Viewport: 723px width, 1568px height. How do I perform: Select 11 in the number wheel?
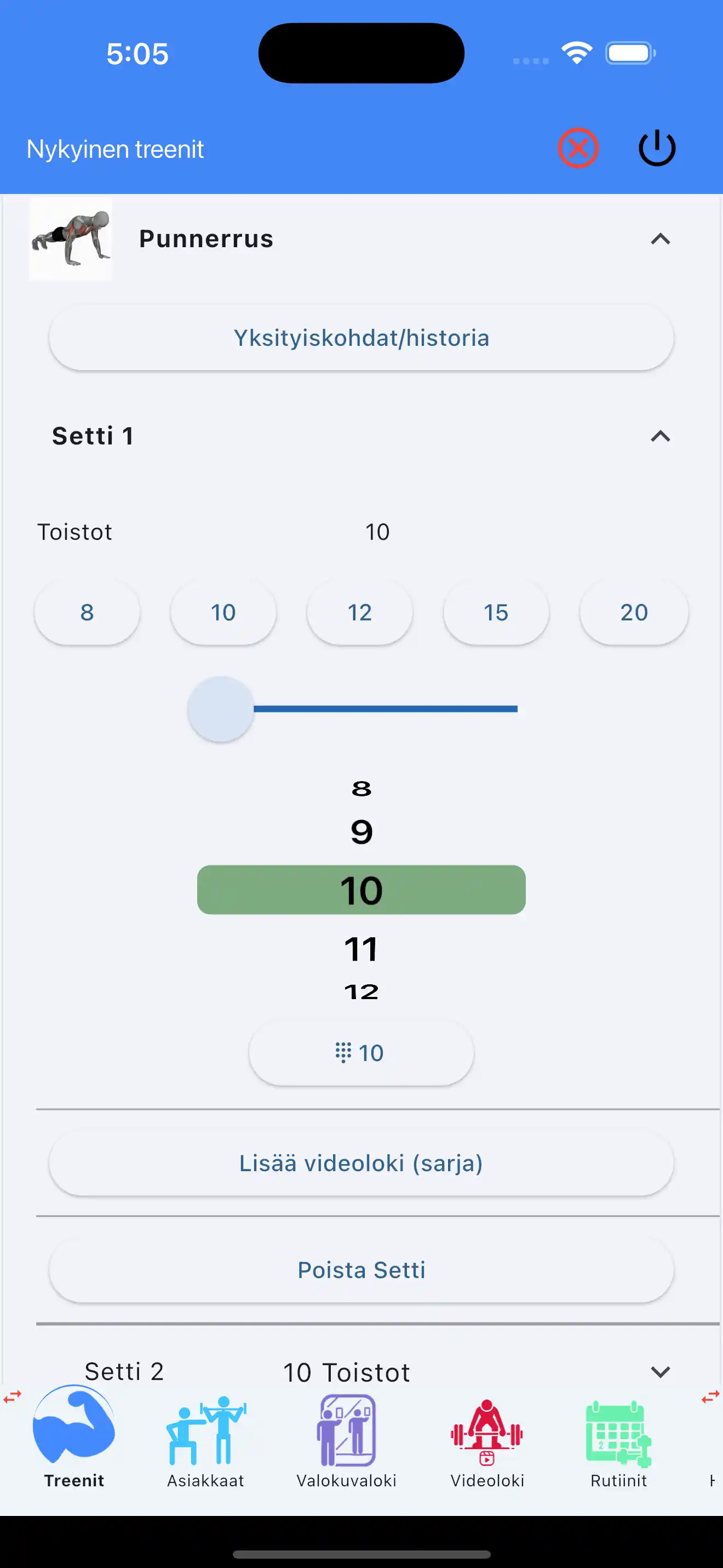coord(361,949)
